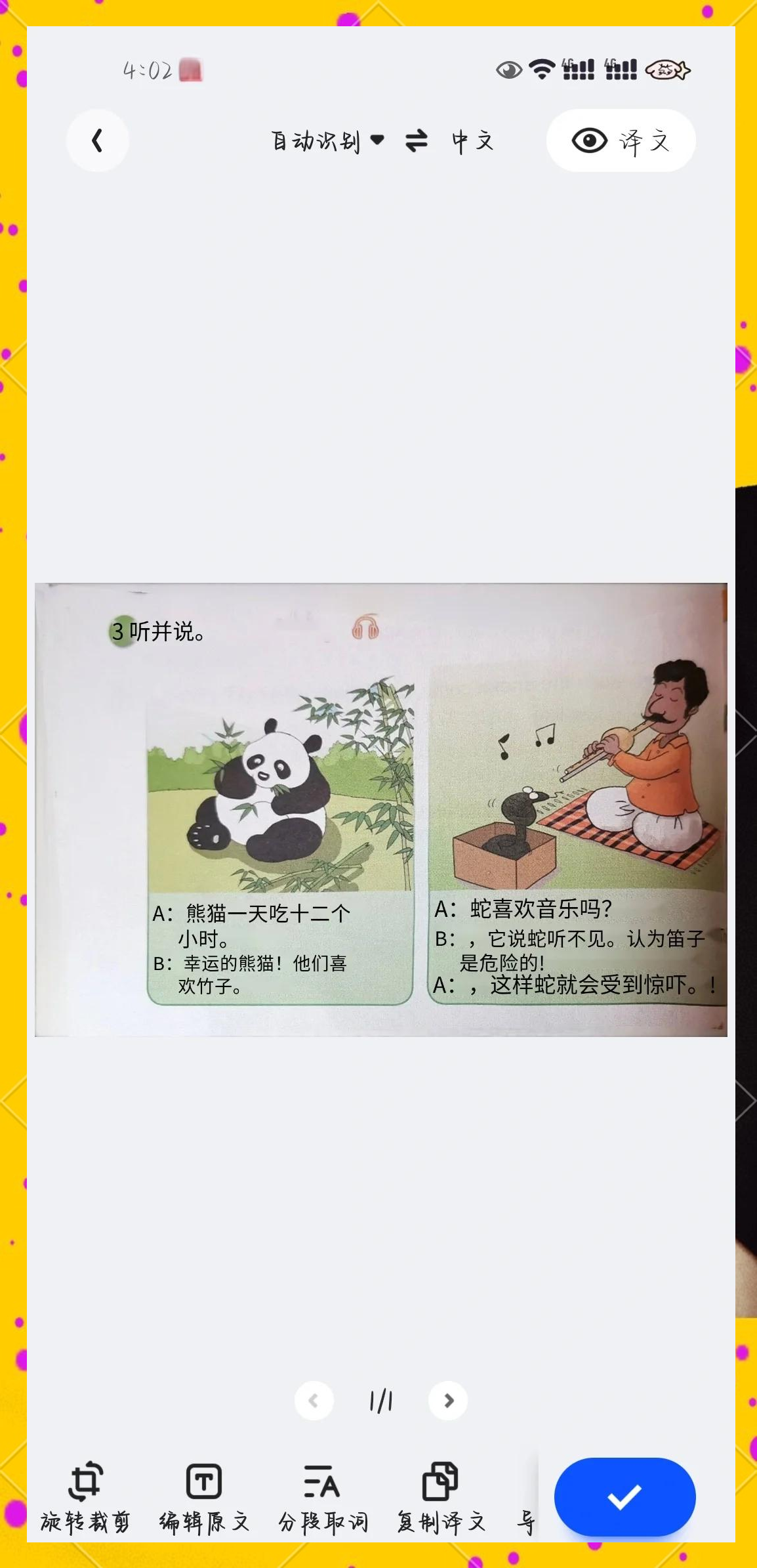Select the 旋转裁剪 rotate-crop tool

click(x=86, y=1500)
